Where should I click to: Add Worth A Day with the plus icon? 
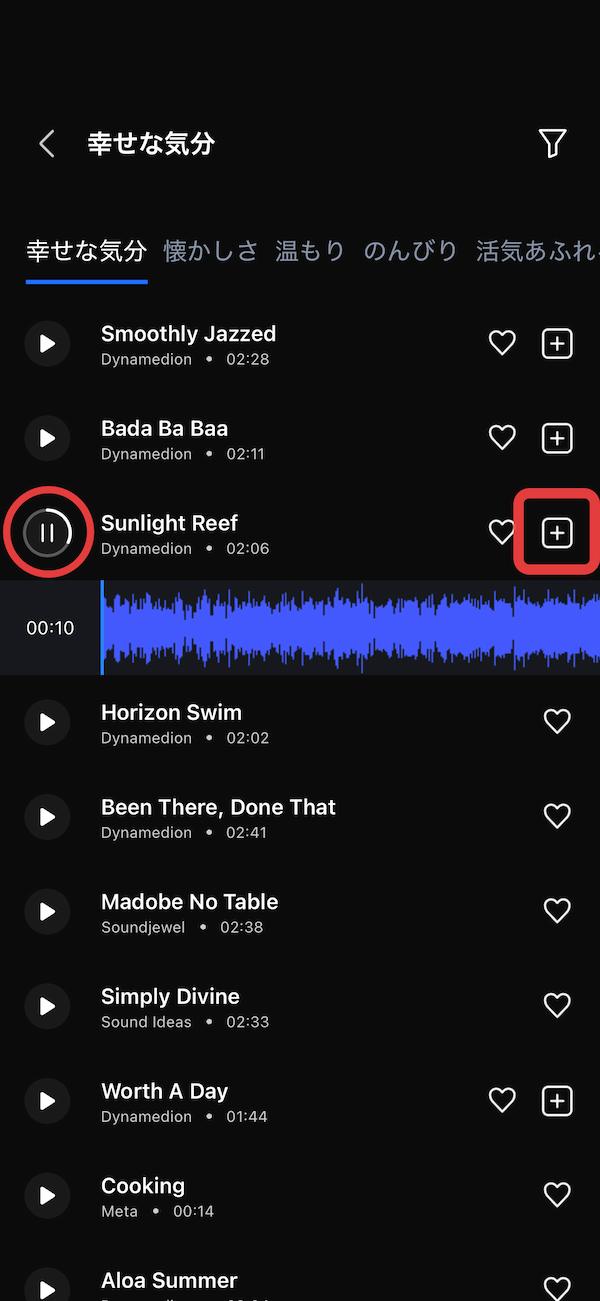coord(557,1101)
